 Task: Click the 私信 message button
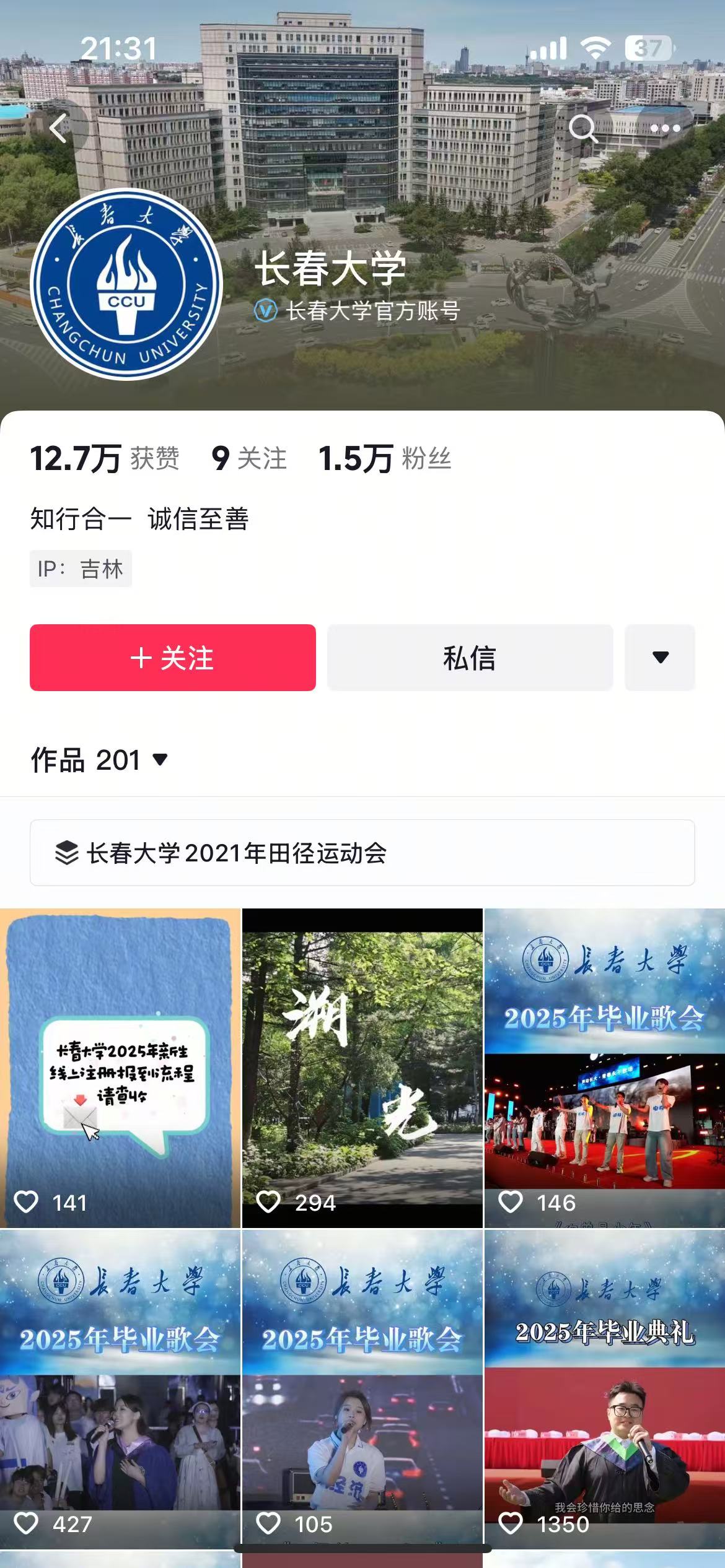[x=468, y=659]
